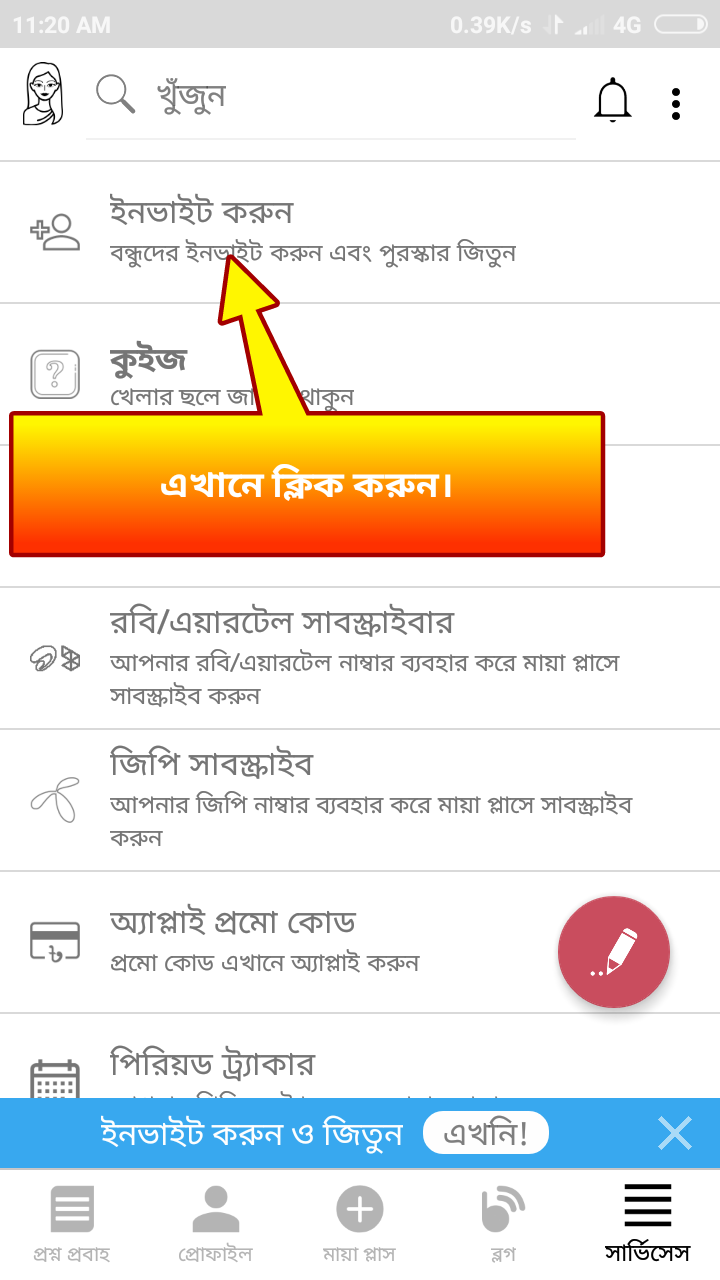Viewport: 720px width, 1280px height.
Task: Tap the খুঁজুন search field
Action: tap(330, 97)
